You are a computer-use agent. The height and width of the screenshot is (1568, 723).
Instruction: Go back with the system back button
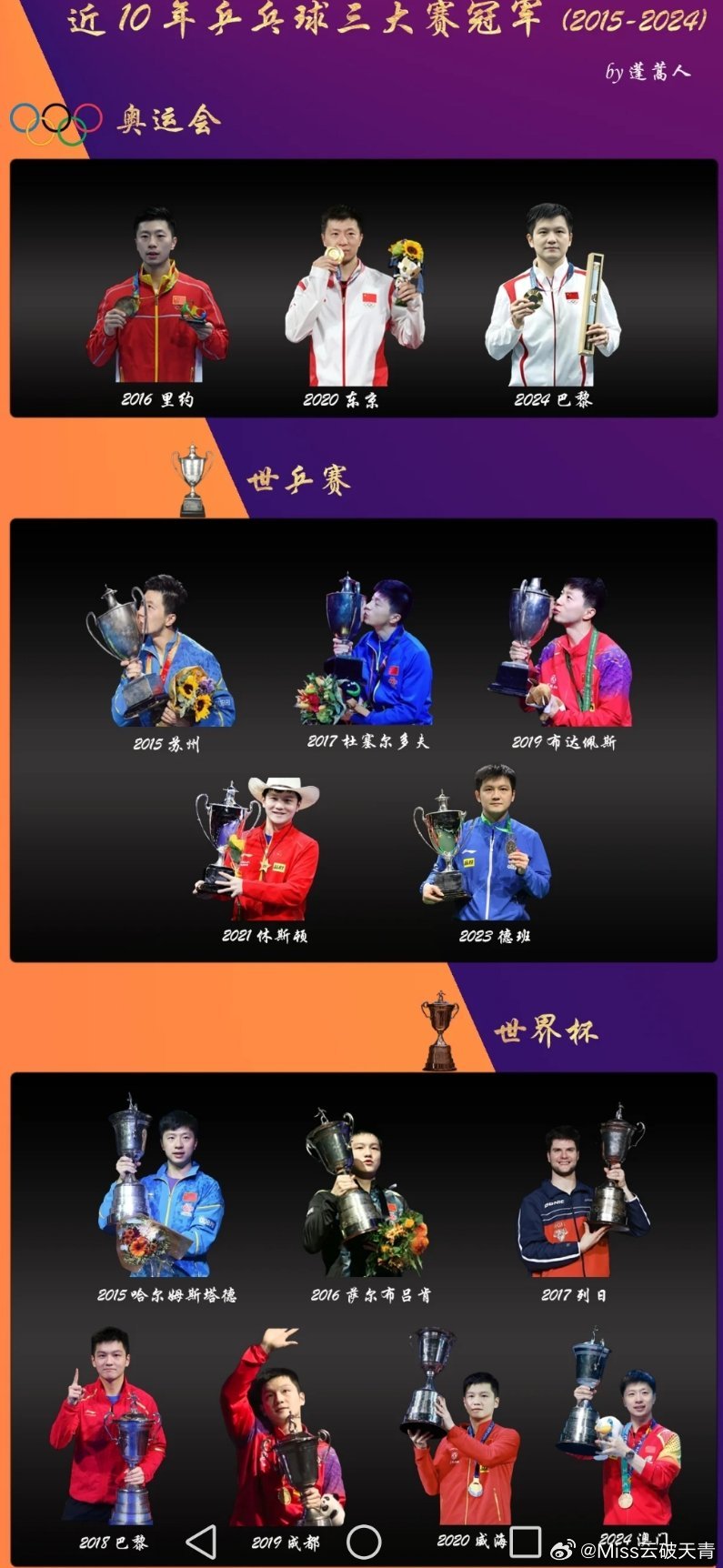pos(201,1541)
